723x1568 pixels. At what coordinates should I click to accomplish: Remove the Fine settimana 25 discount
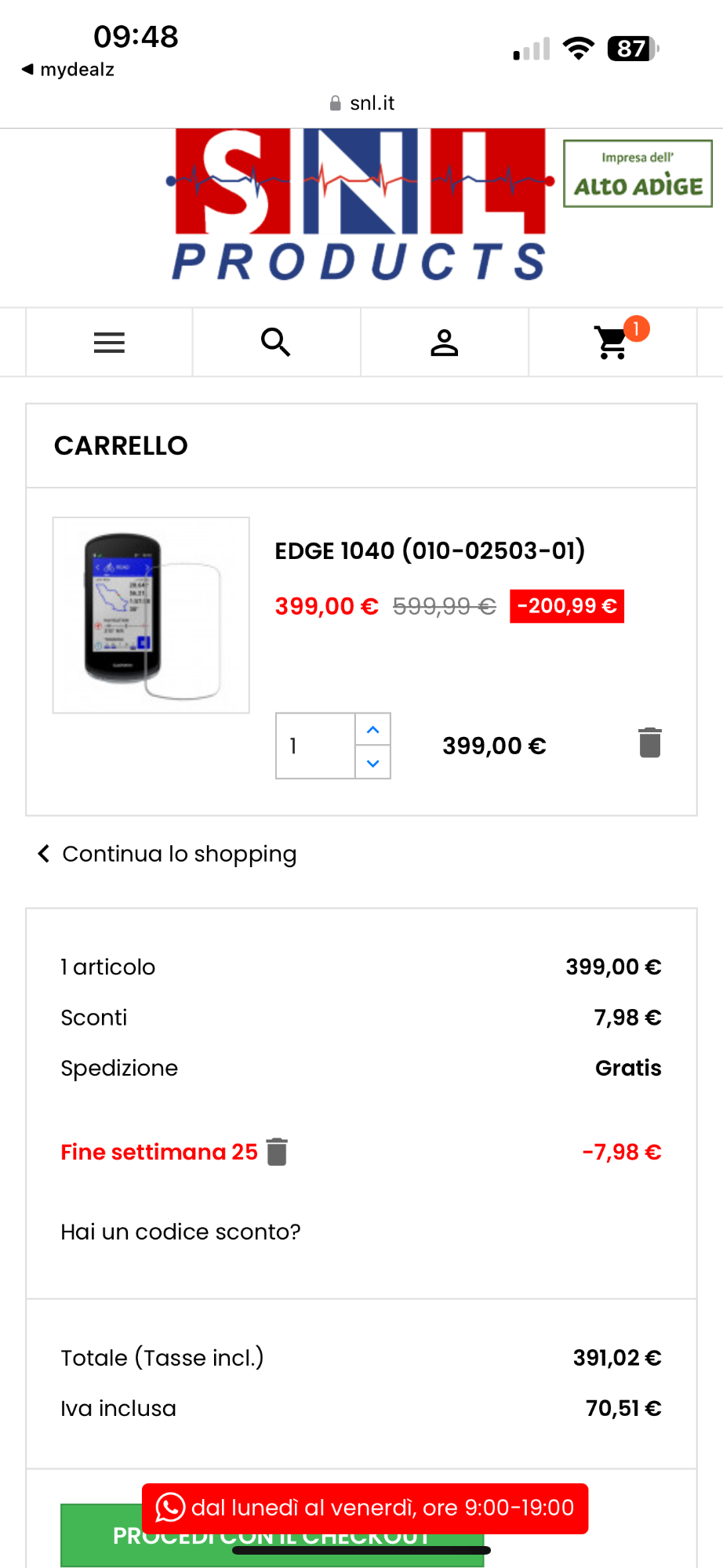coord(277,1152)
